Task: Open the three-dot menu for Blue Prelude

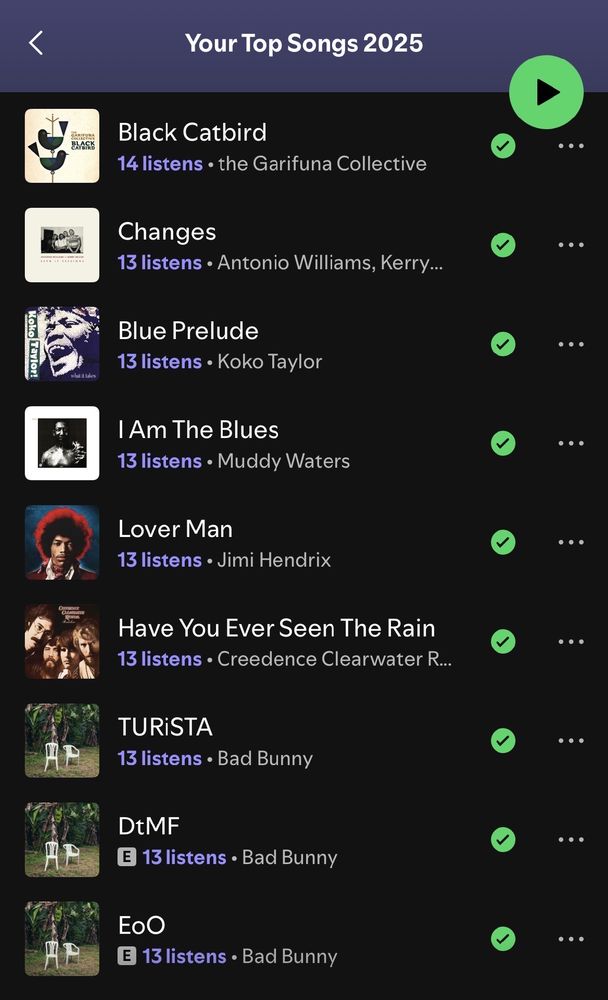Action: [x=571, y=344]
